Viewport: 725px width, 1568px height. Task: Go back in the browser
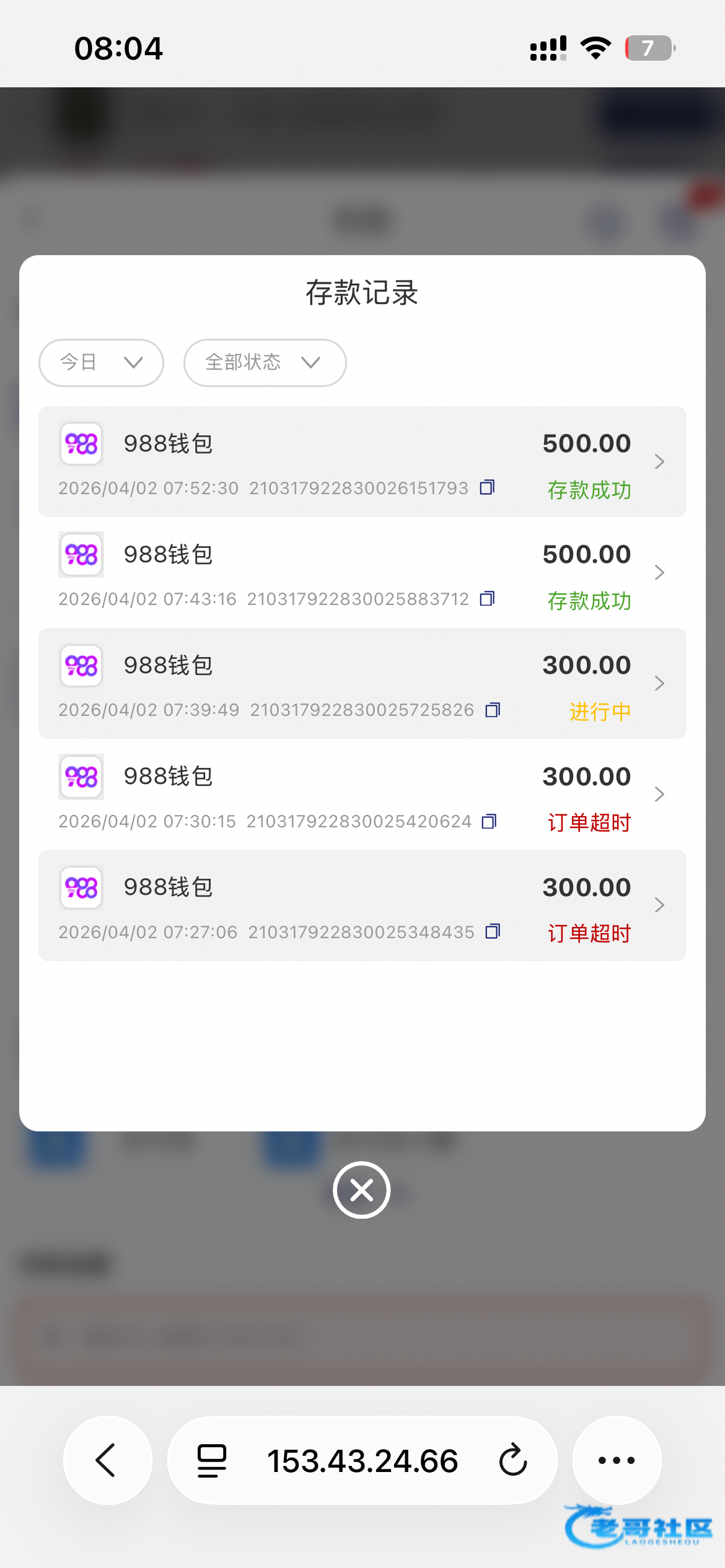(x=107, y=1460)
